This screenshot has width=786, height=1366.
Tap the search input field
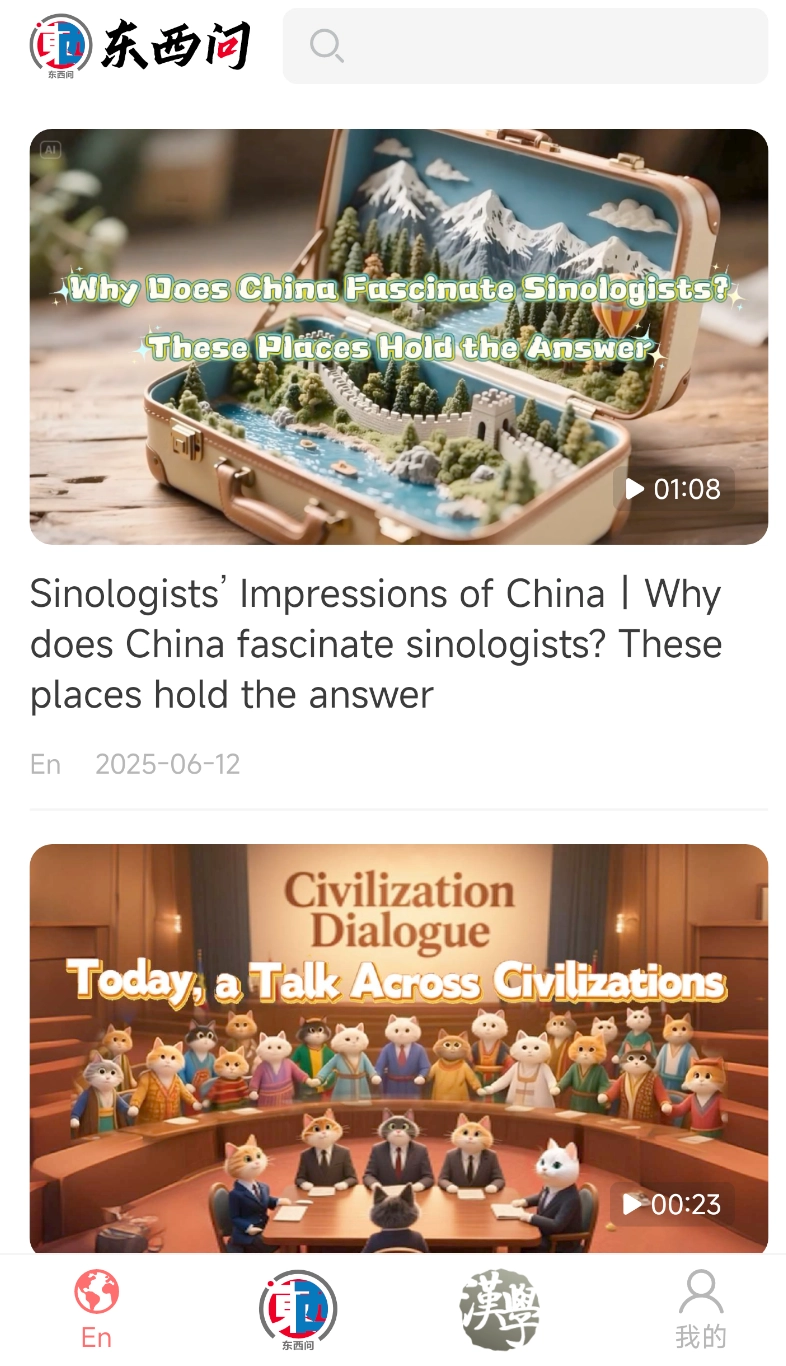pyautogui.click(x=524, y=45)
